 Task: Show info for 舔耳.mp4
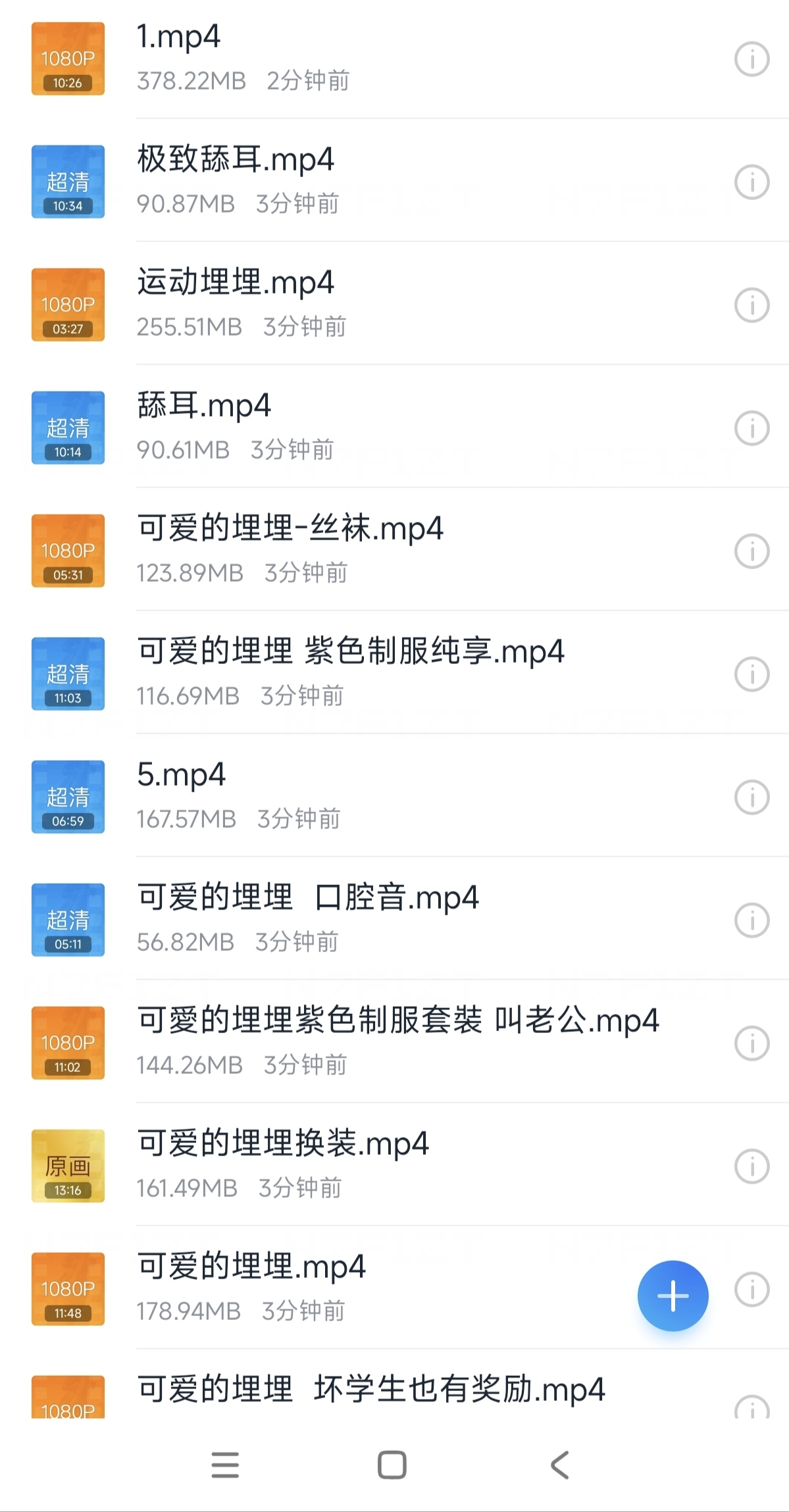coord(751,428)
